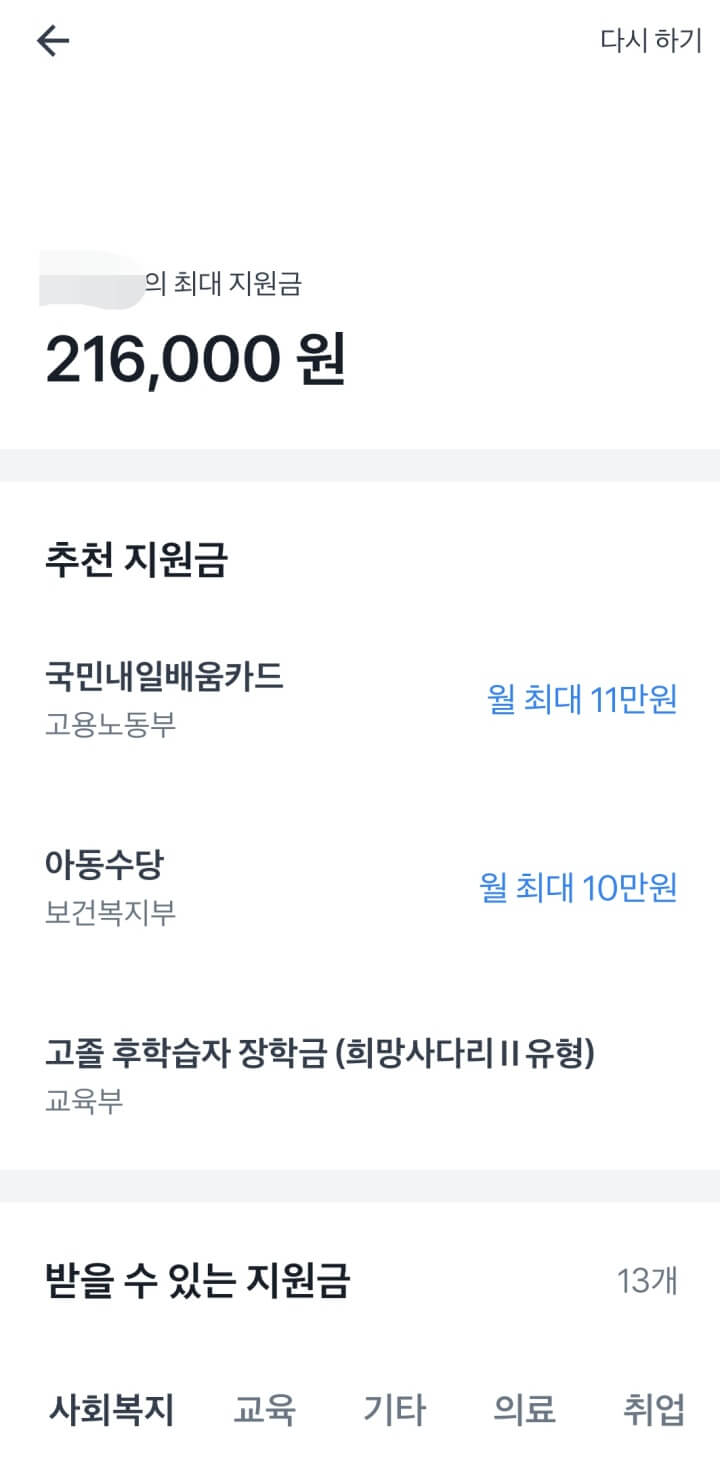Switch to the 기타 category tab
Viewport: 720px width, 1460px height.
pyautogui.click(x=394, y=1411)
